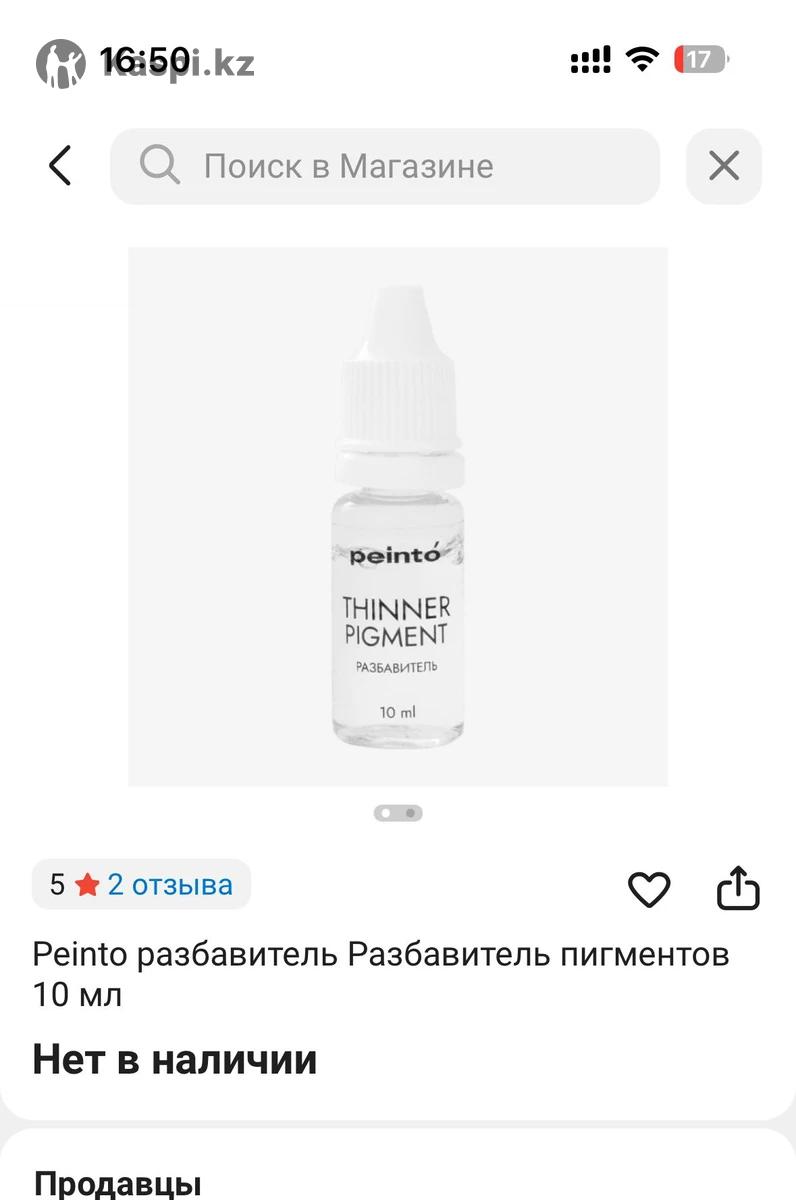Go back using the back arrow
Viewport: 796px width, 1200px height.
[61, 166]
